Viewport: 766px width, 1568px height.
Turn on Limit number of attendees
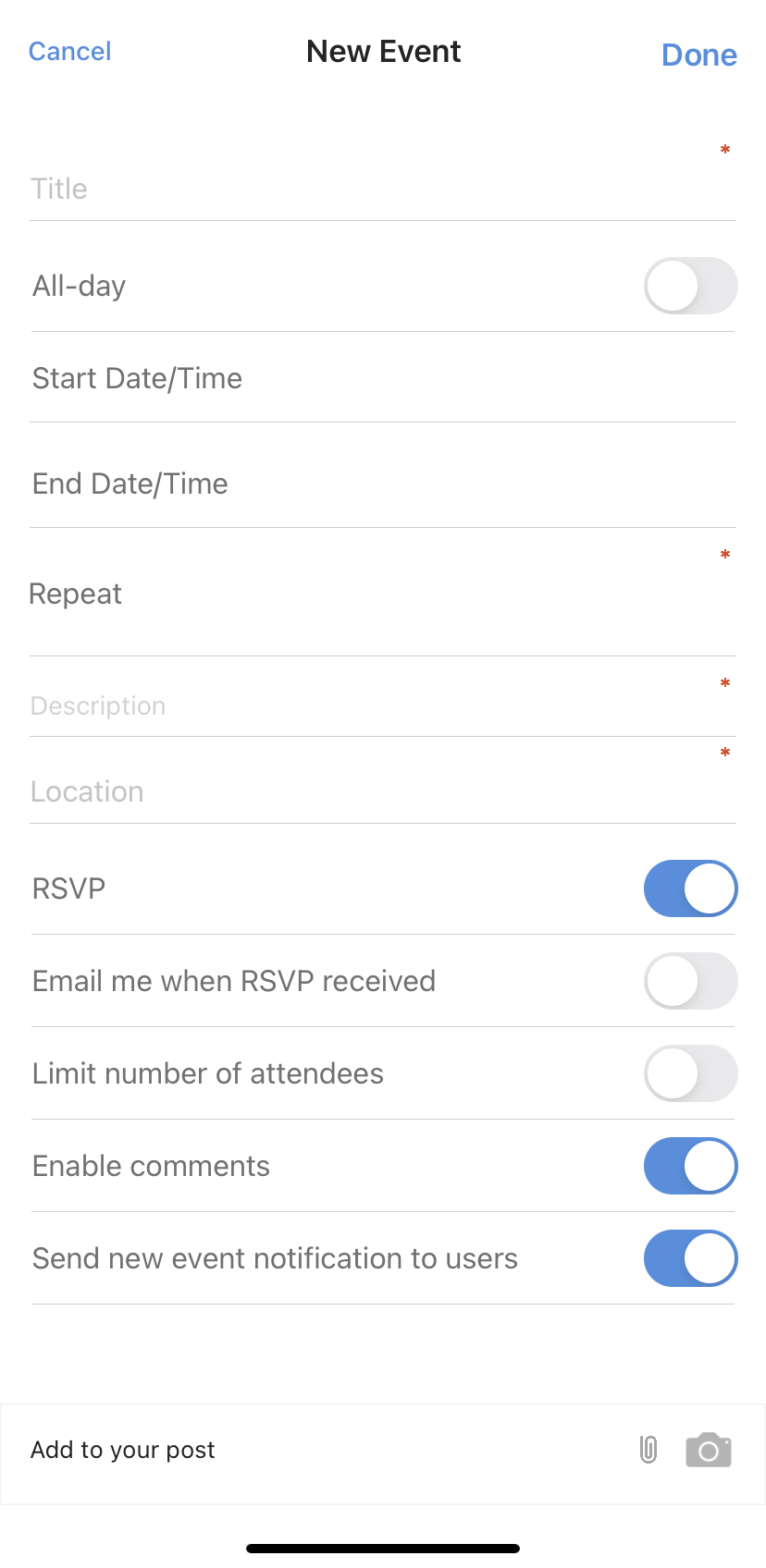[x=690, y=1073]
